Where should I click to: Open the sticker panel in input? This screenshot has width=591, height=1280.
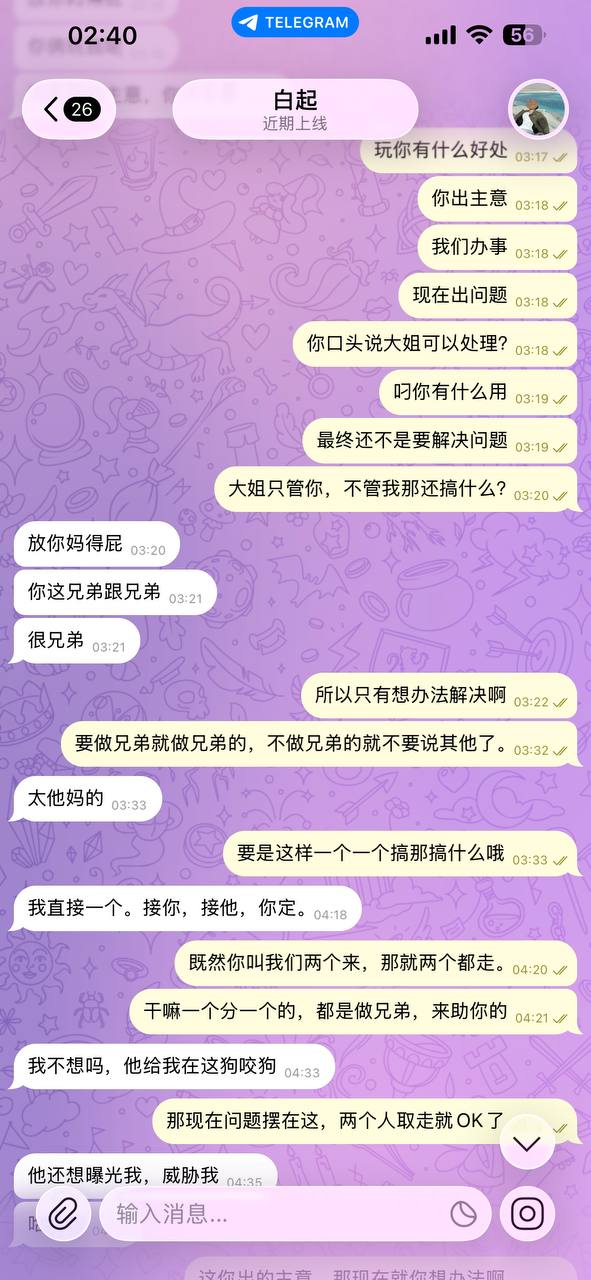(463, 1214)
